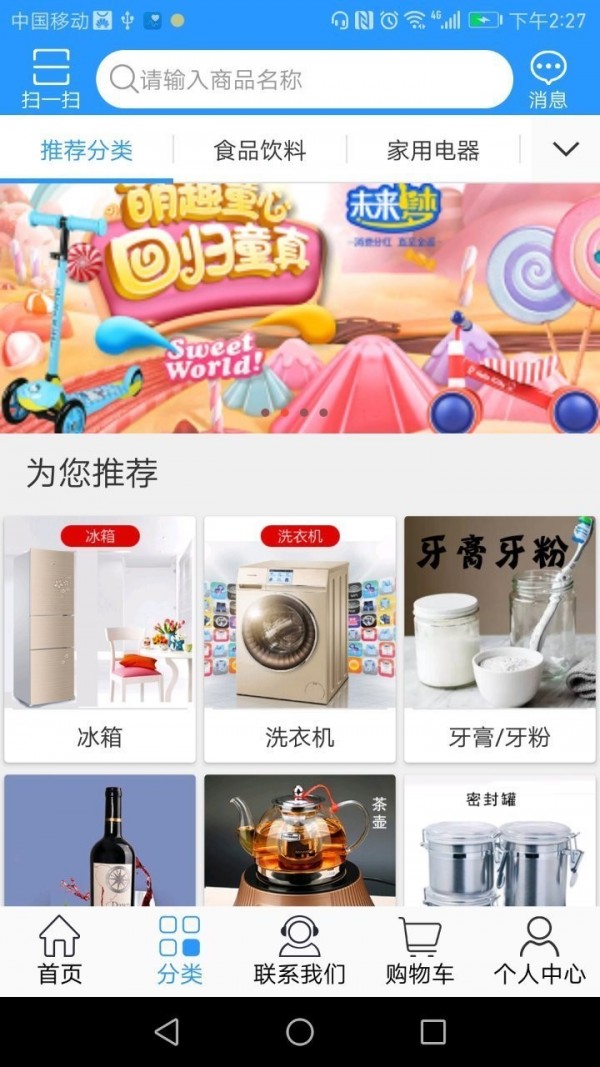Viewport: 600px width, 1067px height.
Task: Open the 冰箱 category card
Action: 100,639
